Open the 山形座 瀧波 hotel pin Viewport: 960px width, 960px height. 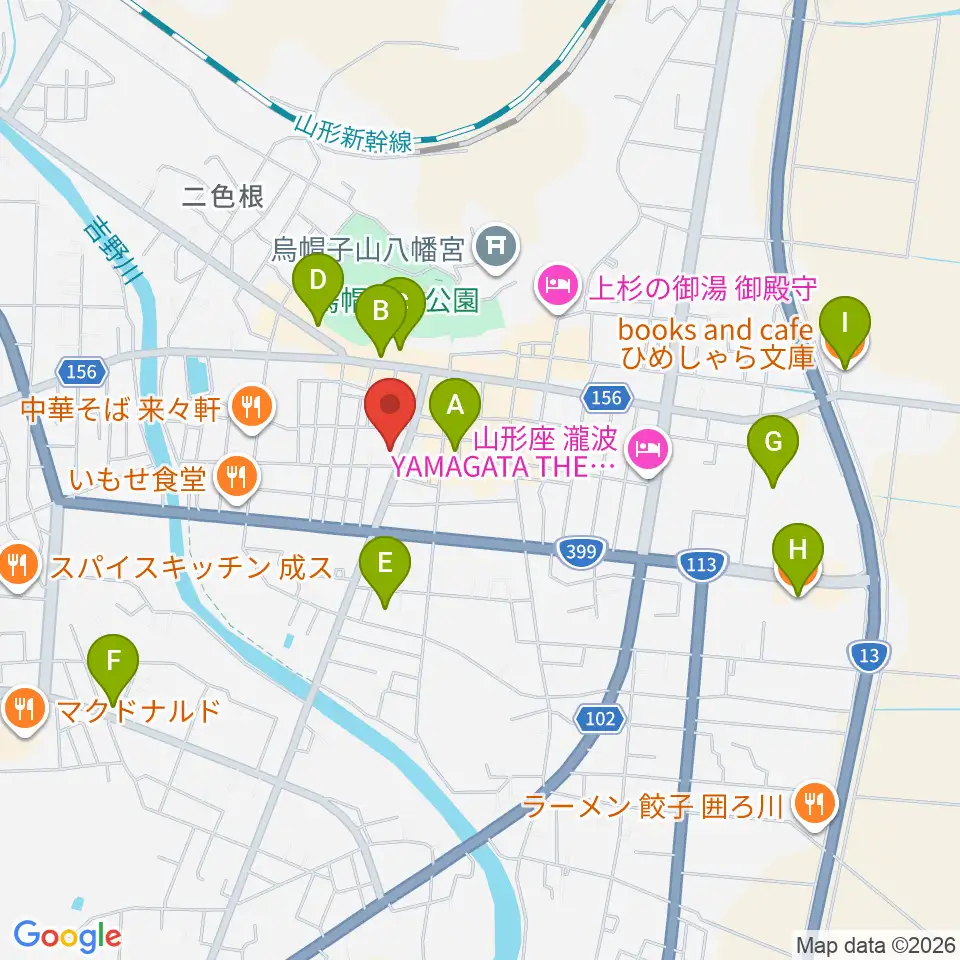click(x=648, y=452)
